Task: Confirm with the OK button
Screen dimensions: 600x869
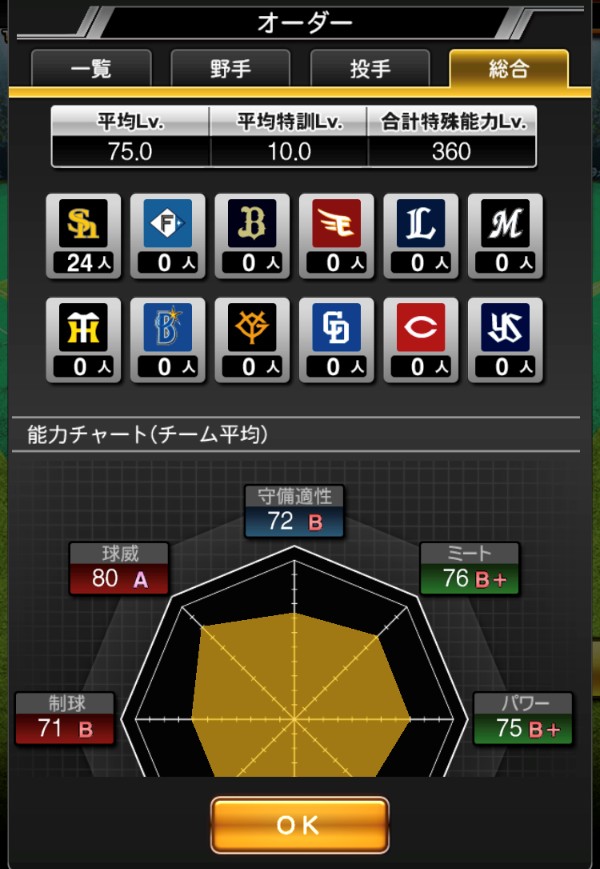Action: [x=299, y=824]
